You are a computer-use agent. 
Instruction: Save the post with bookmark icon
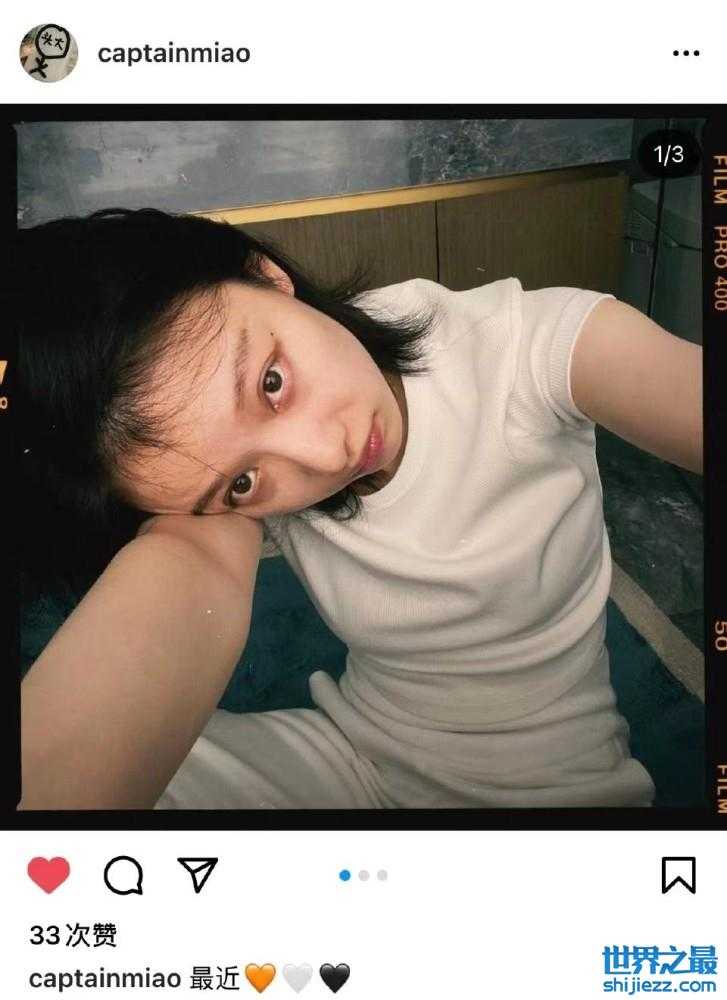pyautogui.click(x=678, y=875)
